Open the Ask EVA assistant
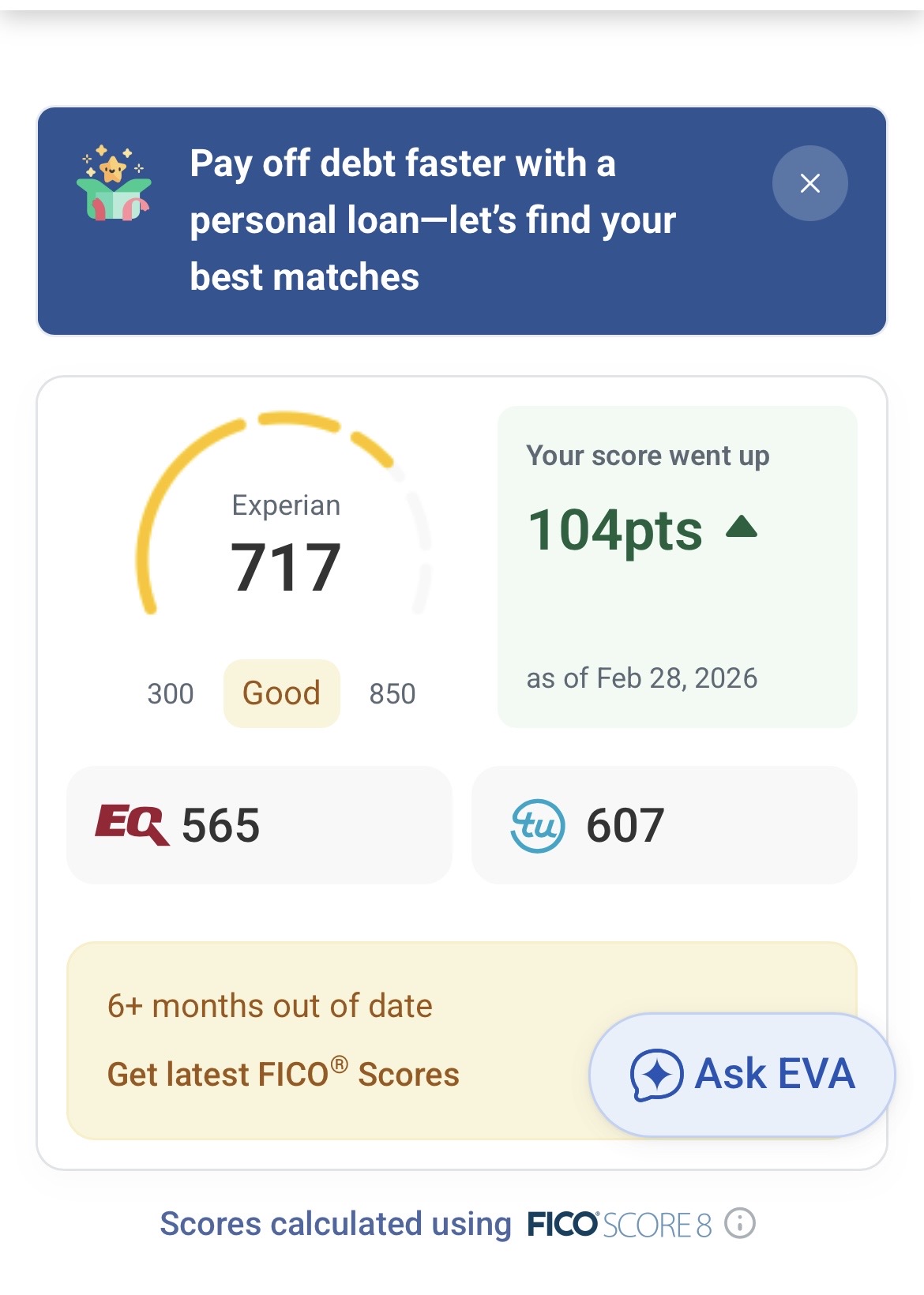 coord(741,1075)
